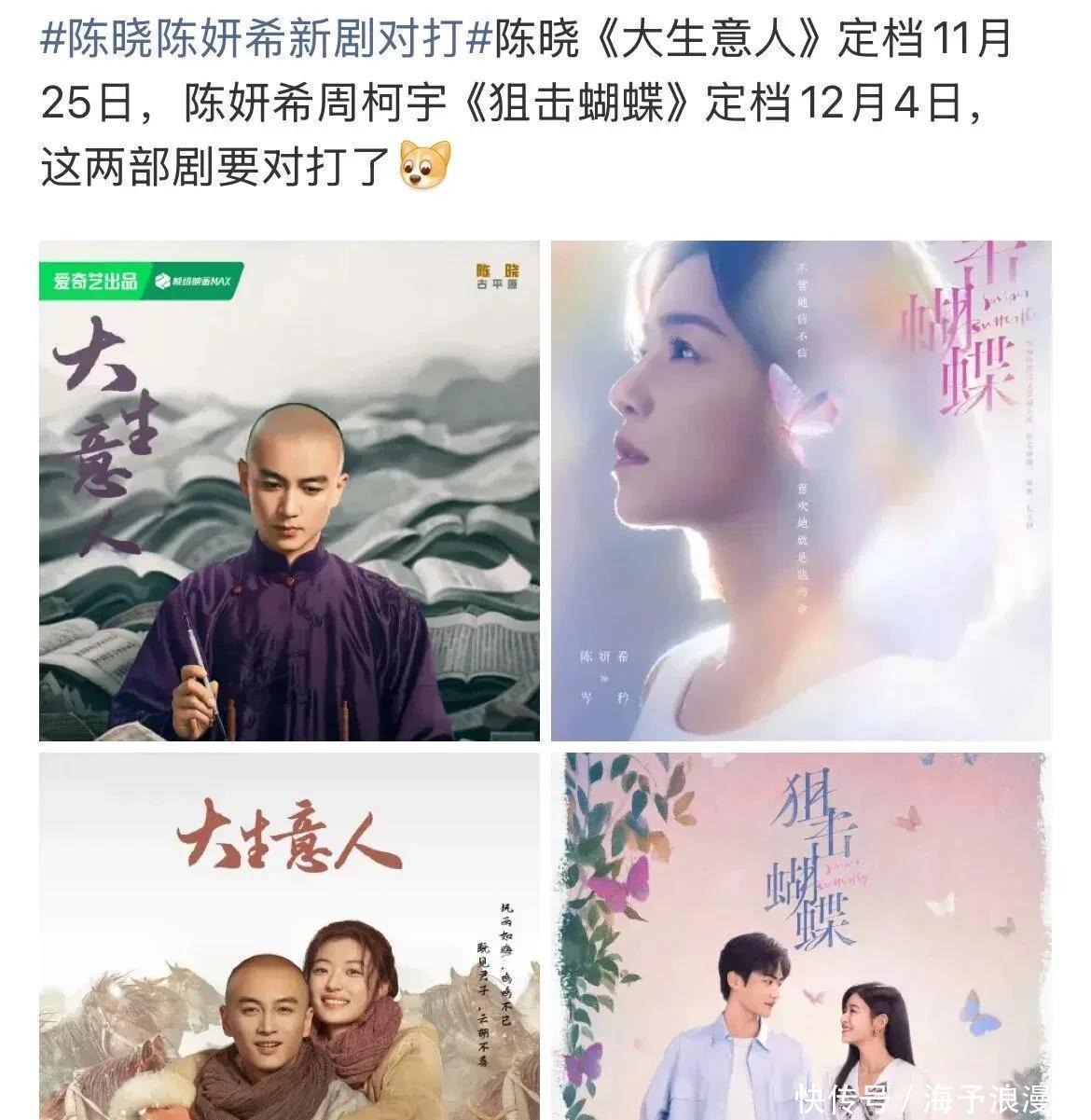View the 大生意人 poster of 陈晓 in purple robe

289,491
